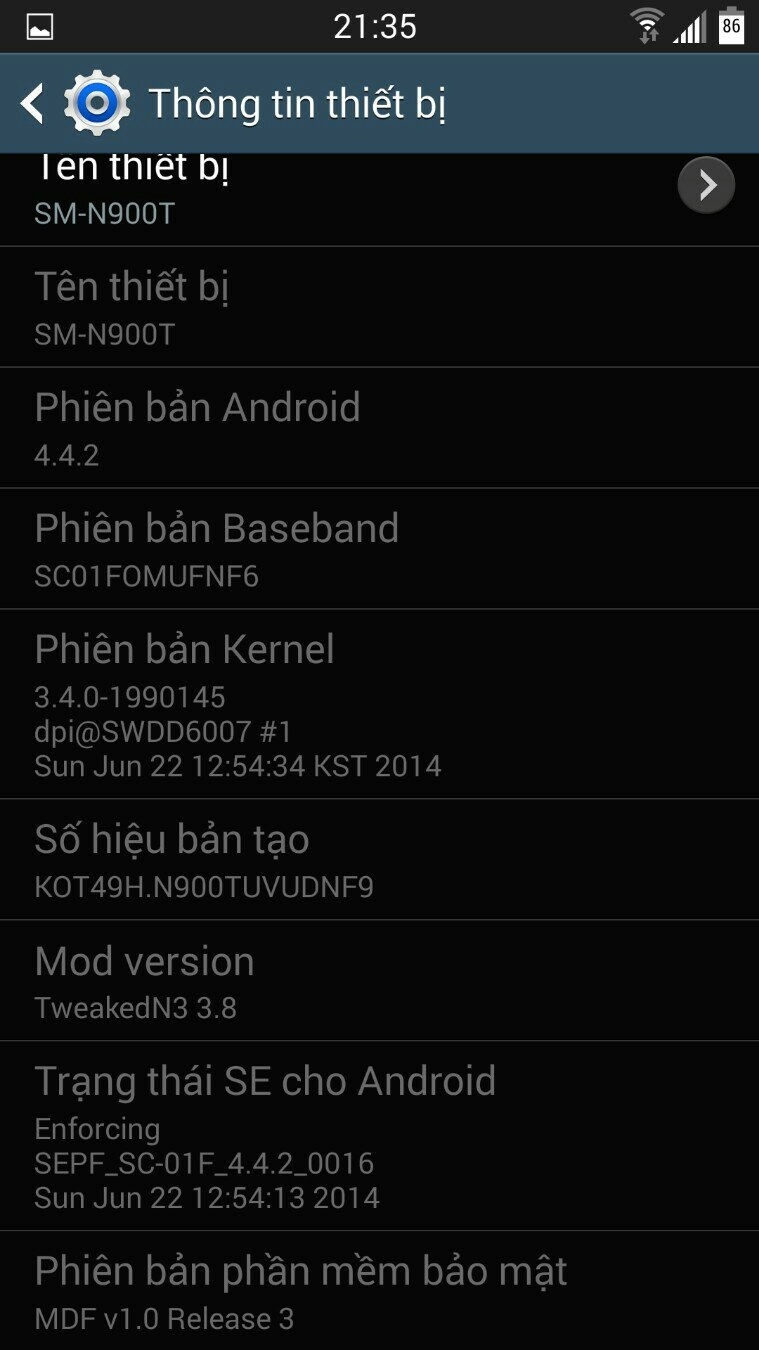
Task: Tap the Phiên bản Android 4.4.2 row
Action: (x=379, y=428)
